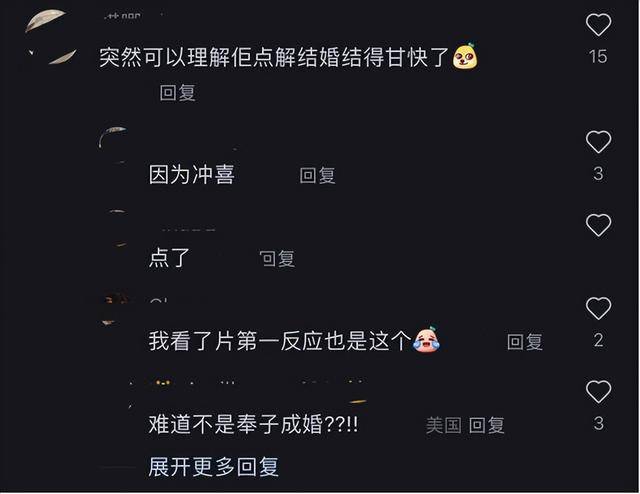Expand more replies with 展开更多回复
Viewport: 640px width, 494px height.
tap(213, 466)
